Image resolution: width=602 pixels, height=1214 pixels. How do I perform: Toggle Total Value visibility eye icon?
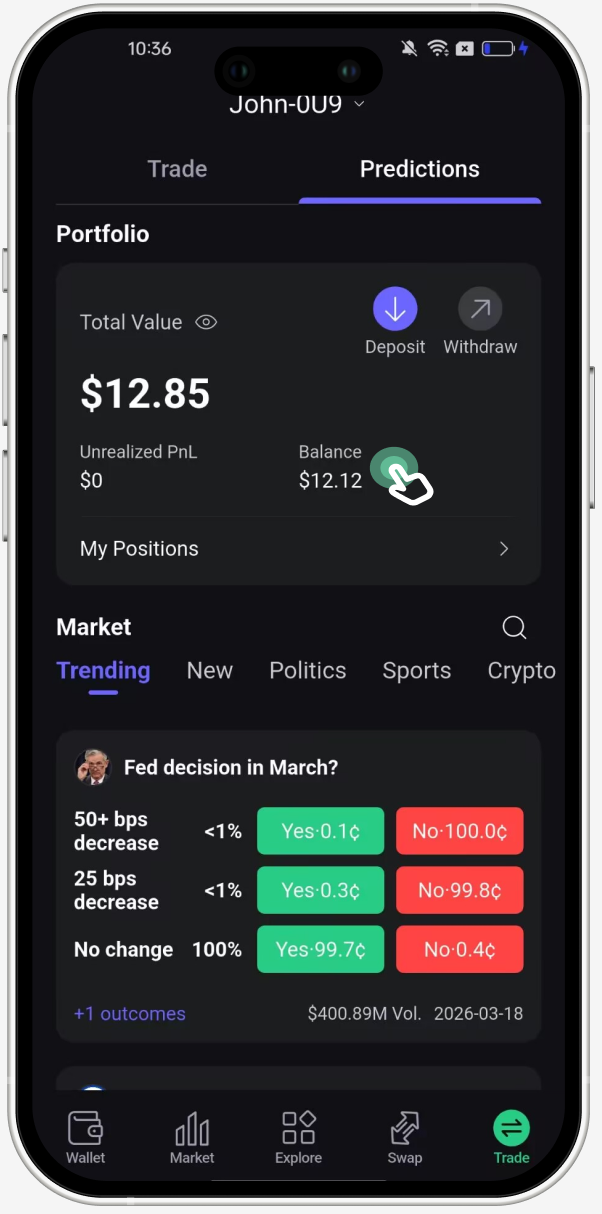pyautogui.click(x=206, y=322)
